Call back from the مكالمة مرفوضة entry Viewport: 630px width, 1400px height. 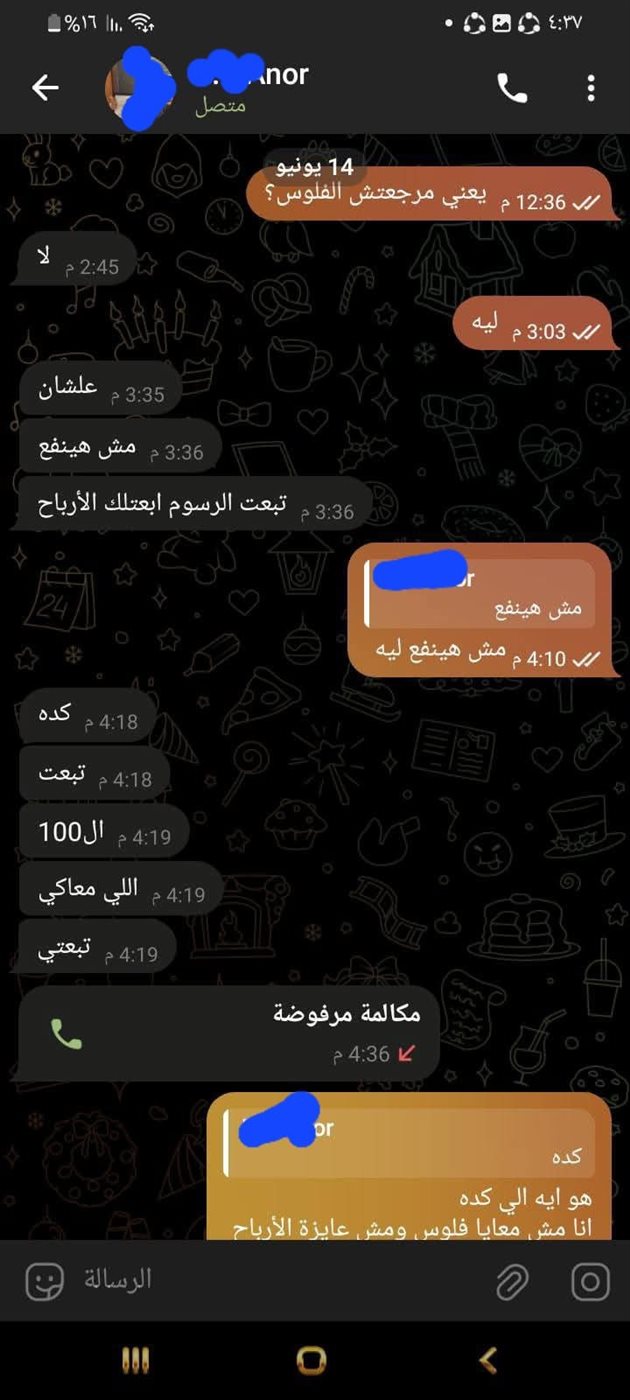[66, 1035]
